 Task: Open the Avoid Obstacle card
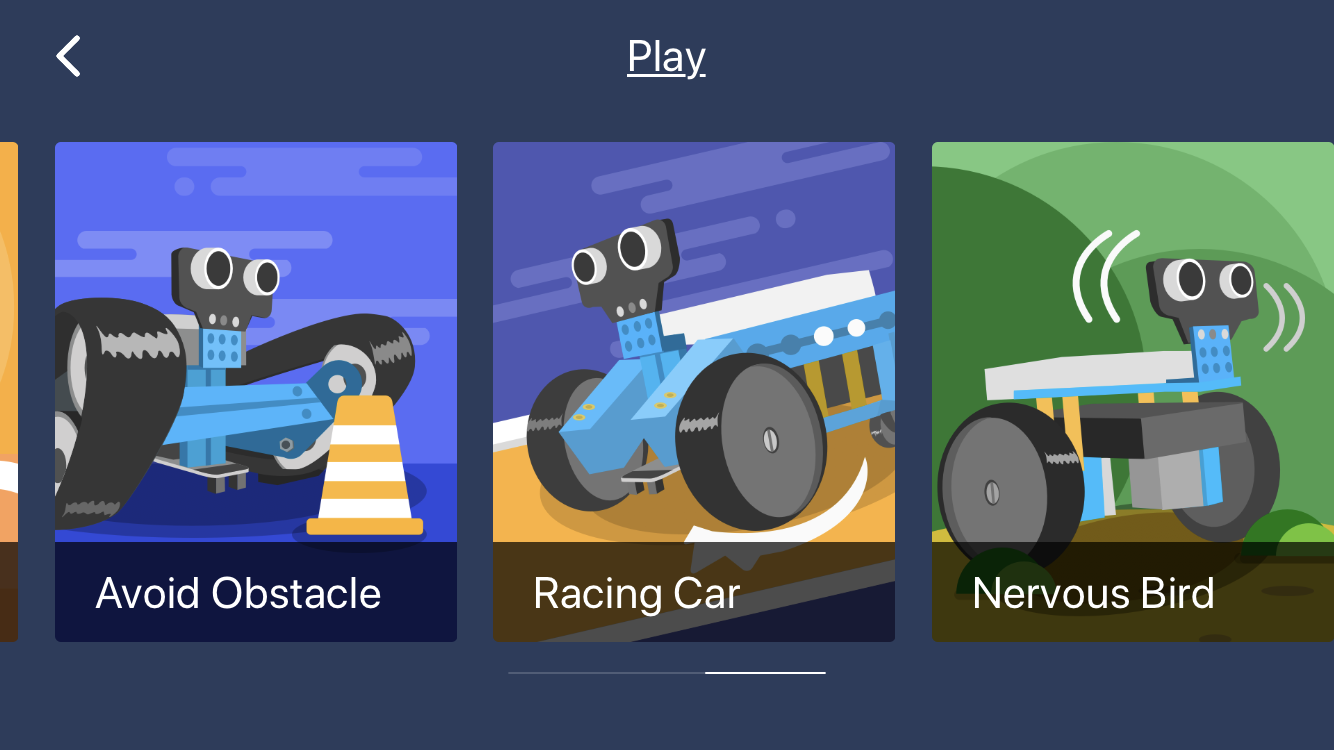[x=256, y=391]
